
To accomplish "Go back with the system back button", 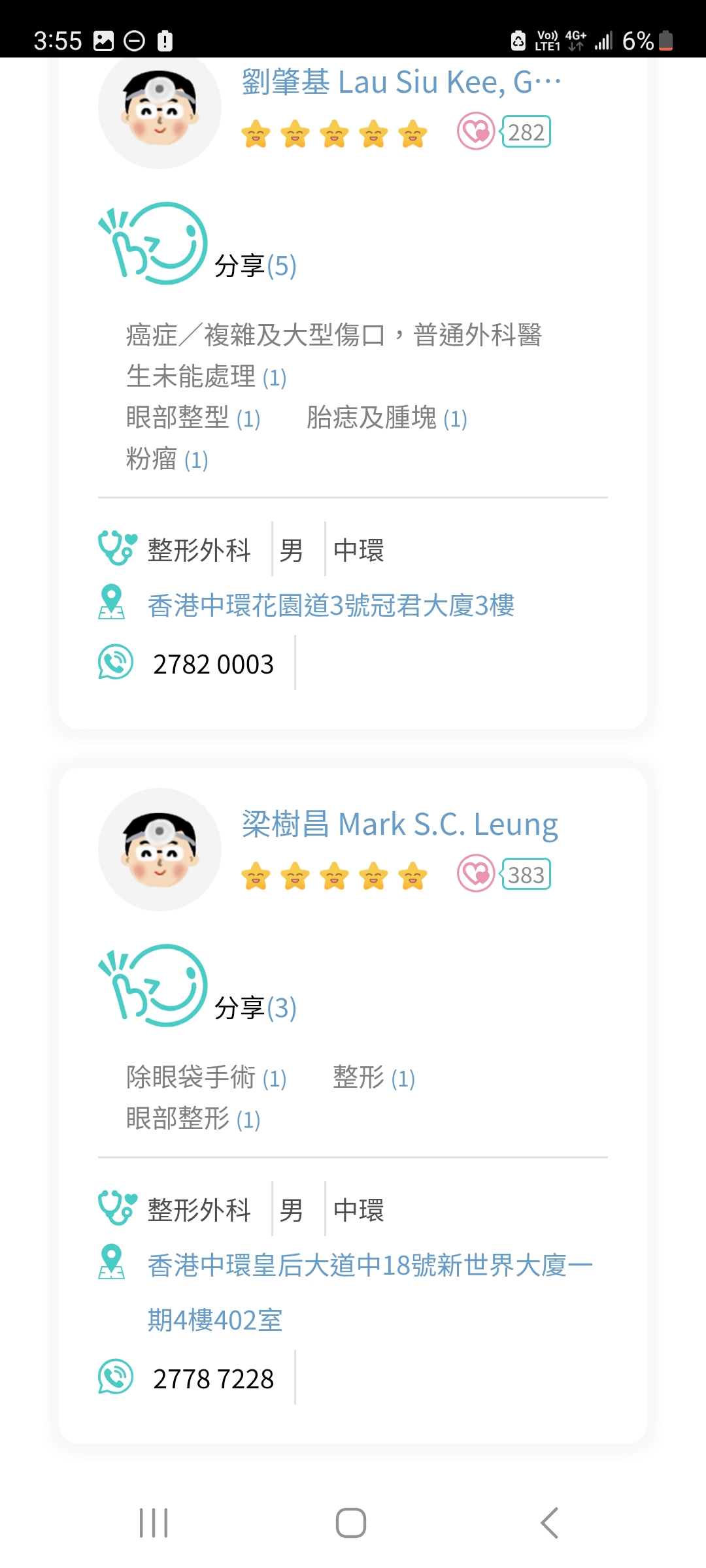I will [549, 1523].
